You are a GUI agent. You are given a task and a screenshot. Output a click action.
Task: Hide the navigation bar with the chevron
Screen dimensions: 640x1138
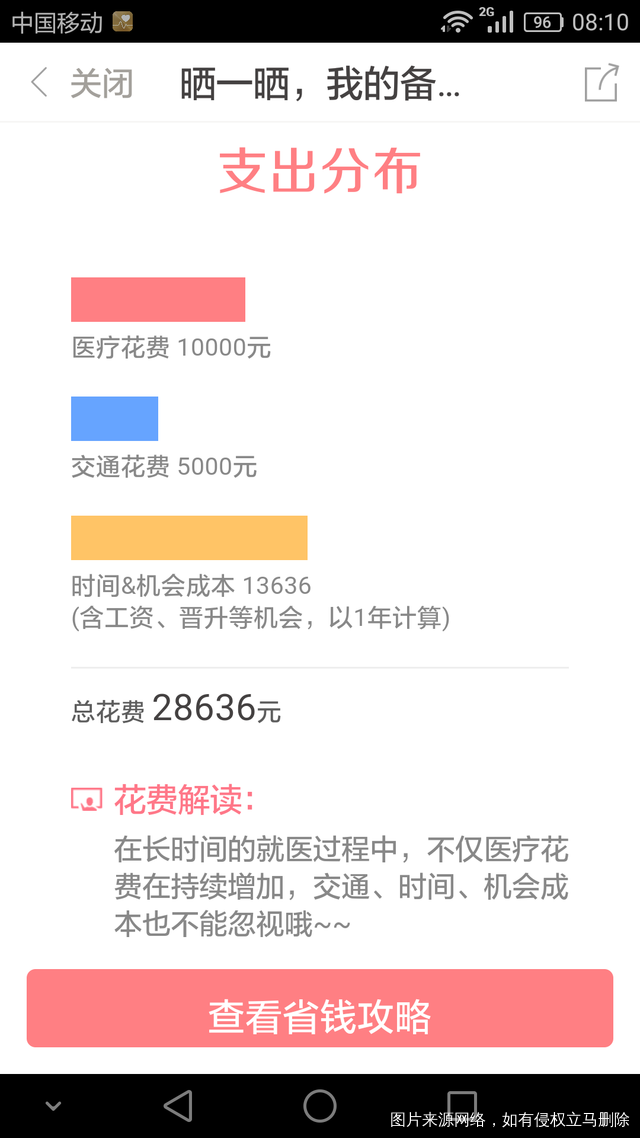tap(54, 1105)
